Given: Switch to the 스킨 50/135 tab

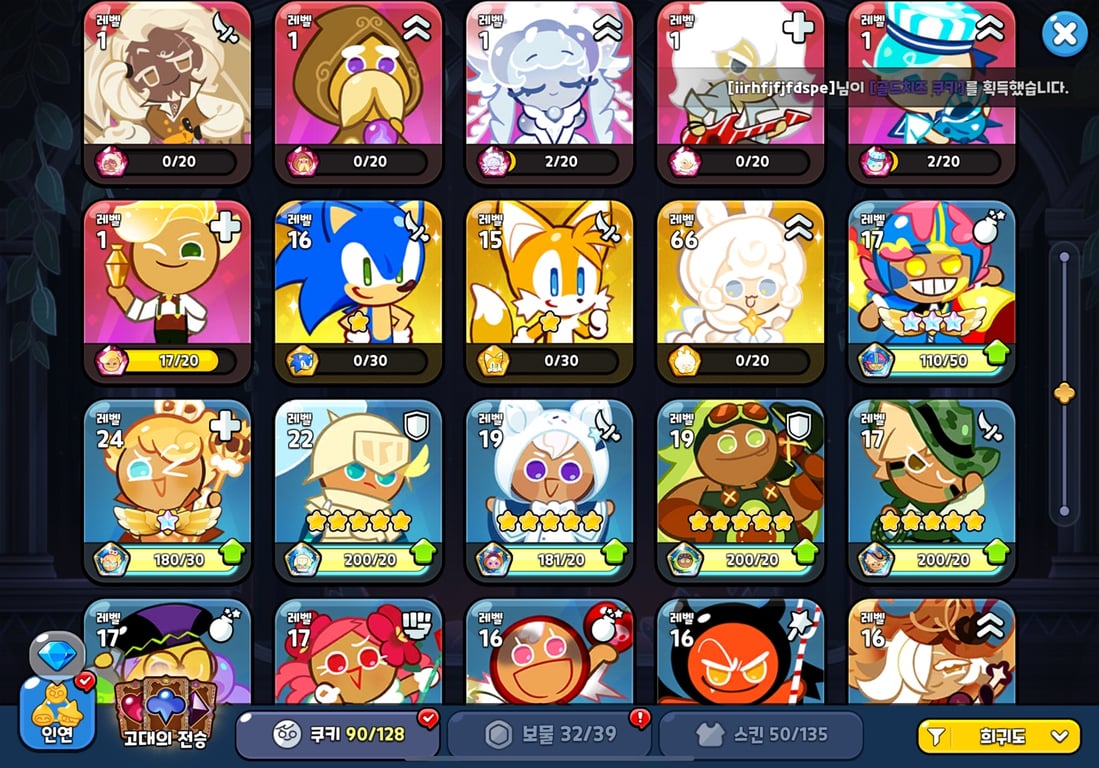Looking at the screenshot, I should tap(760, 735).
